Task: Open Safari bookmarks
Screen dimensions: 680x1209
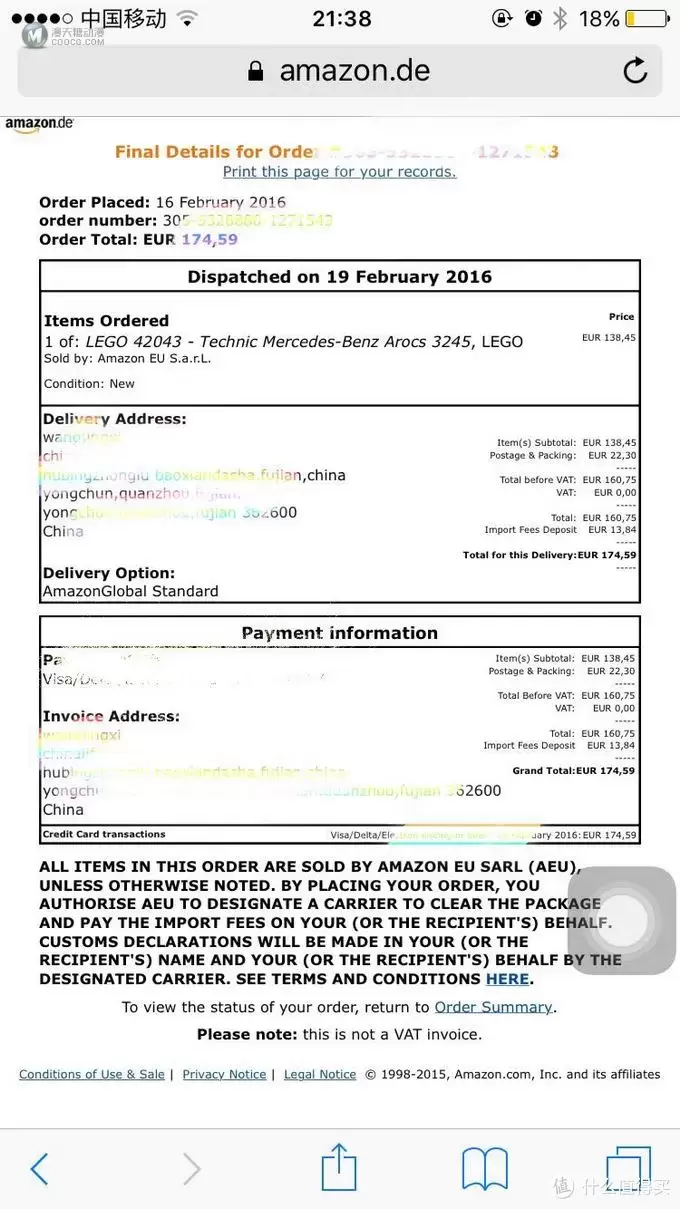Action: click(484, 1168)
